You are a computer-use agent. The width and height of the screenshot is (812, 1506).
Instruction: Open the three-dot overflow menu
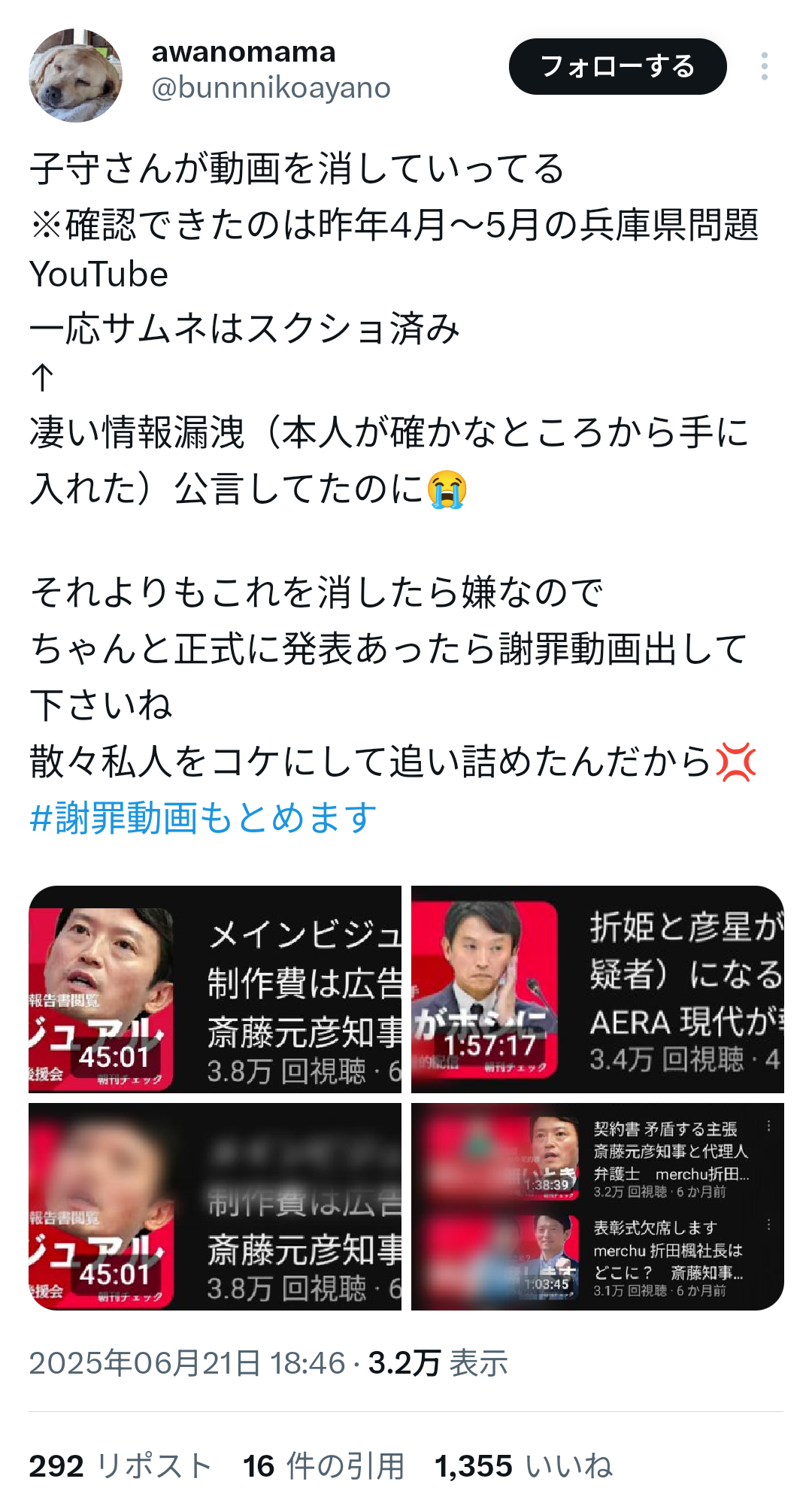(764, 66)
